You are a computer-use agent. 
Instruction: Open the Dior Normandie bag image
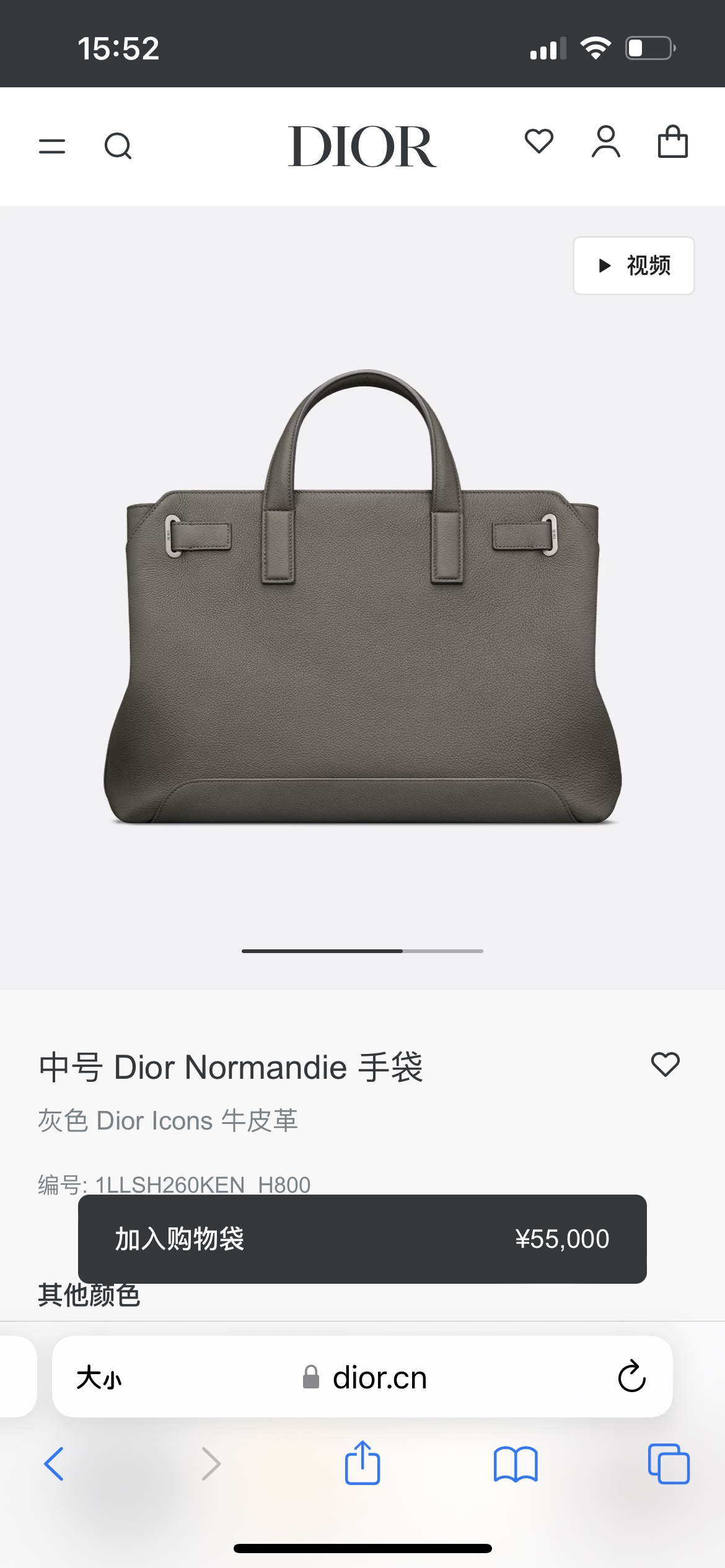(x=362, y=598)
